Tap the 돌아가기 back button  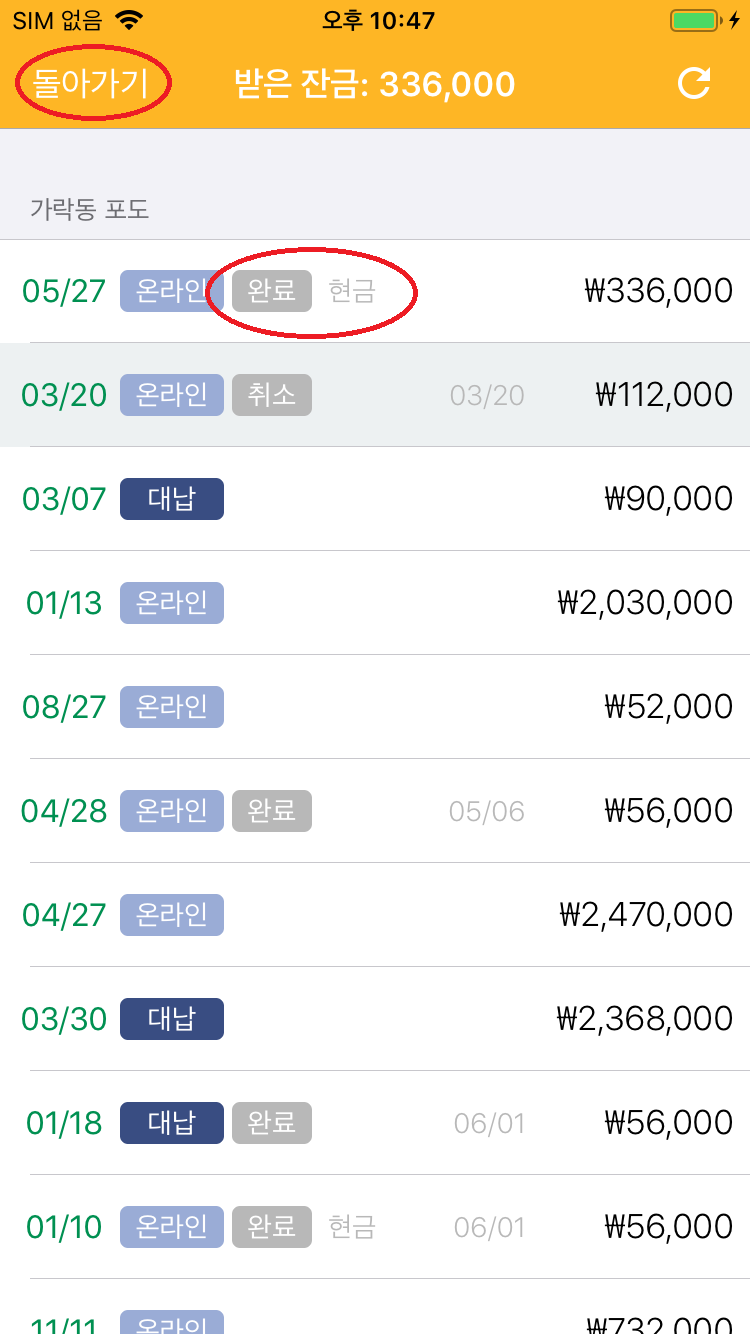tap(91, 83)
